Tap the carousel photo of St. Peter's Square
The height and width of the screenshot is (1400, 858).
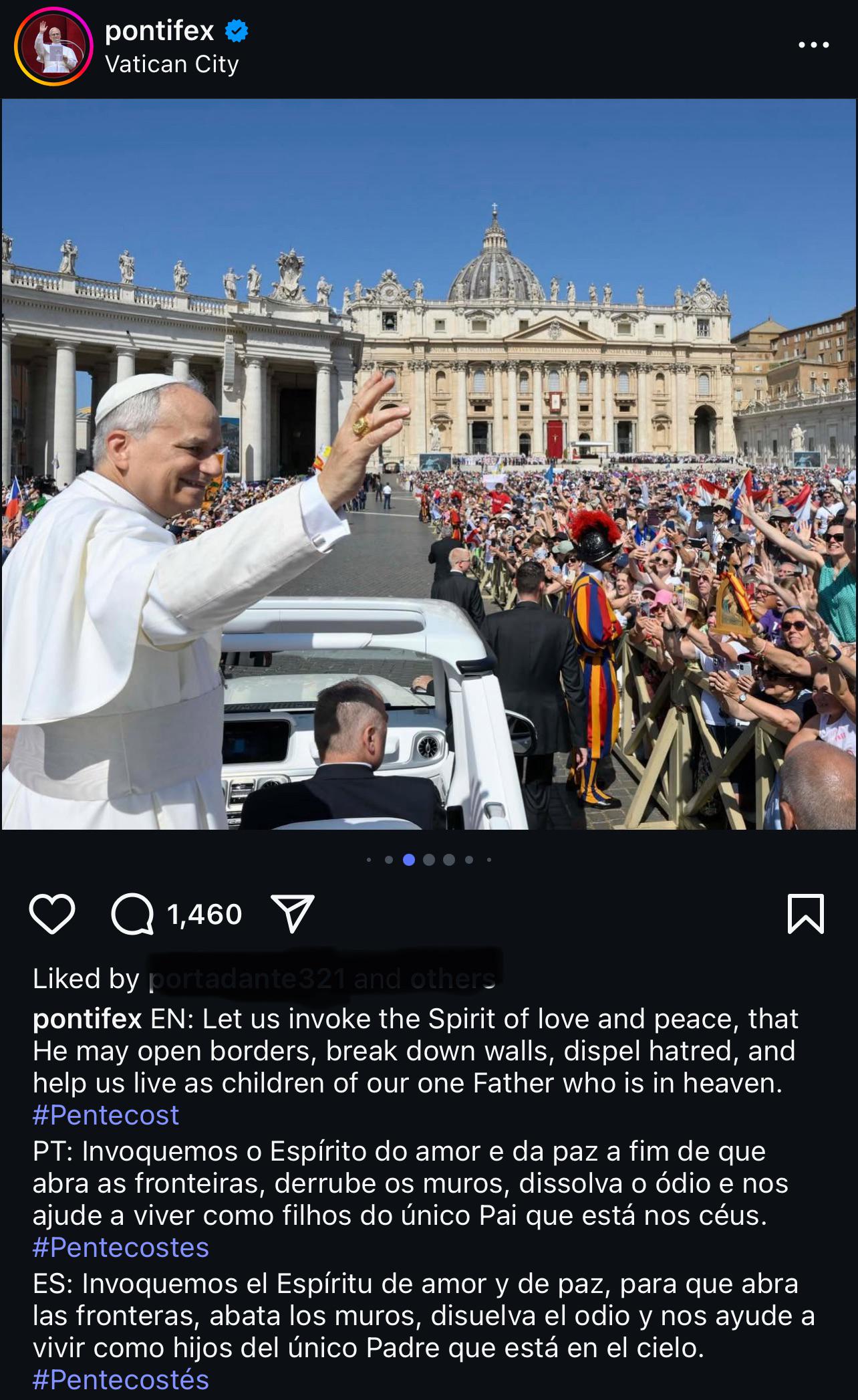pos(429,464)
